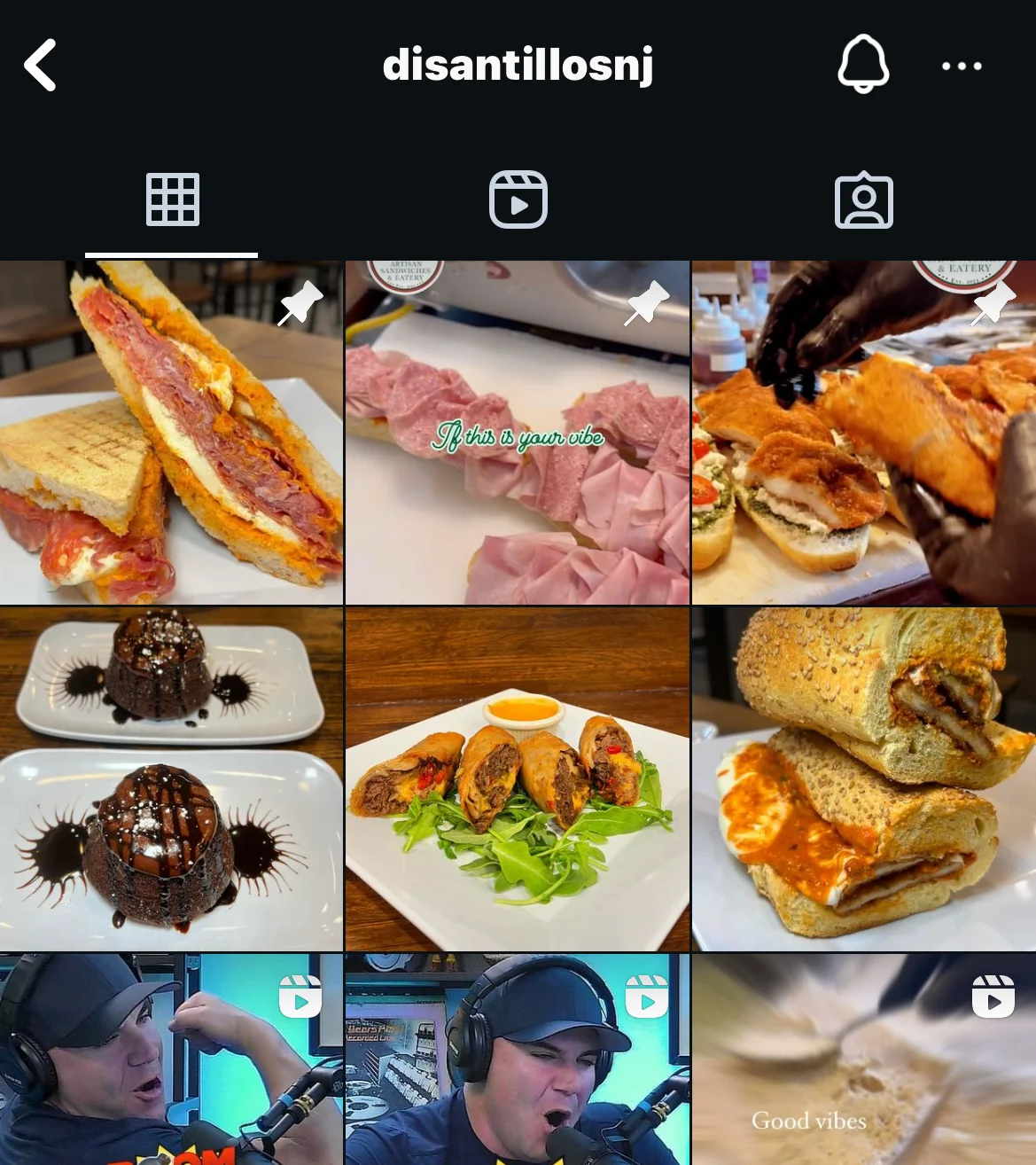Switch to the Reels tab

click(518, 200)
